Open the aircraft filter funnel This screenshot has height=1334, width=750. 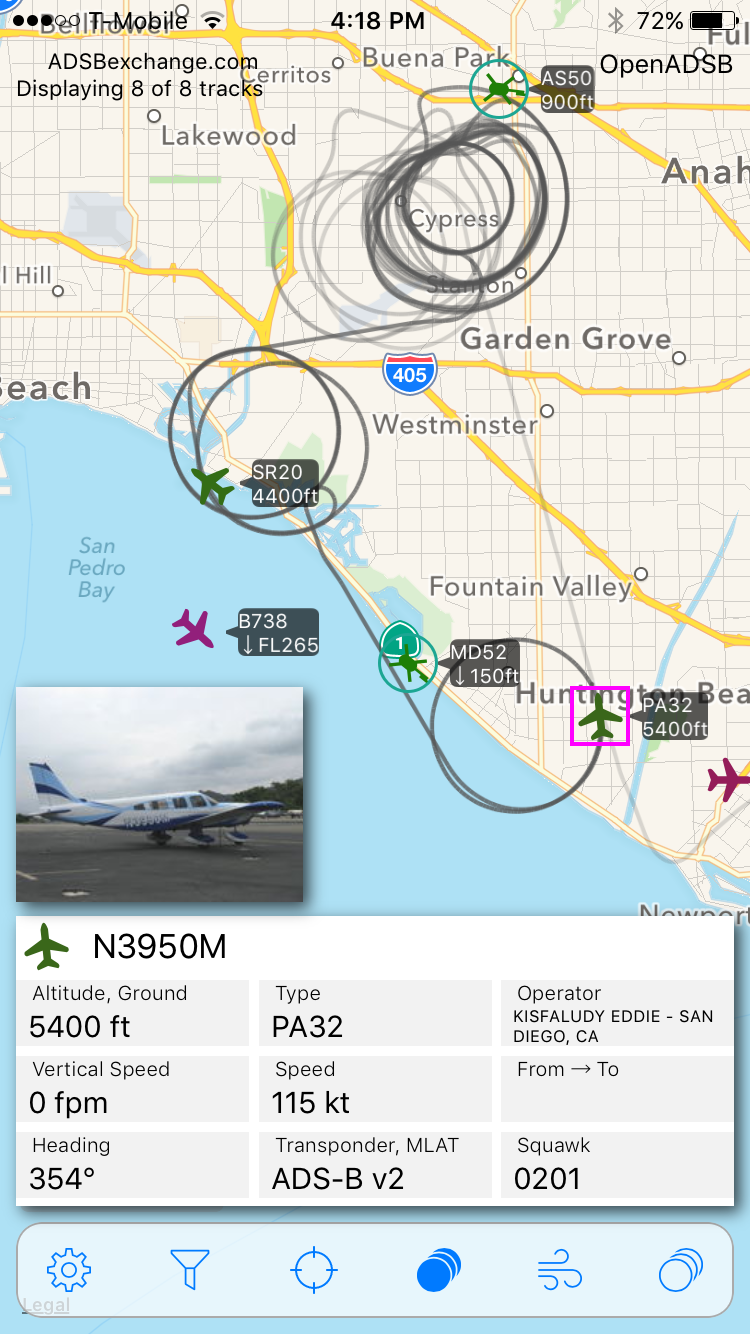(x=190, y=1270)
